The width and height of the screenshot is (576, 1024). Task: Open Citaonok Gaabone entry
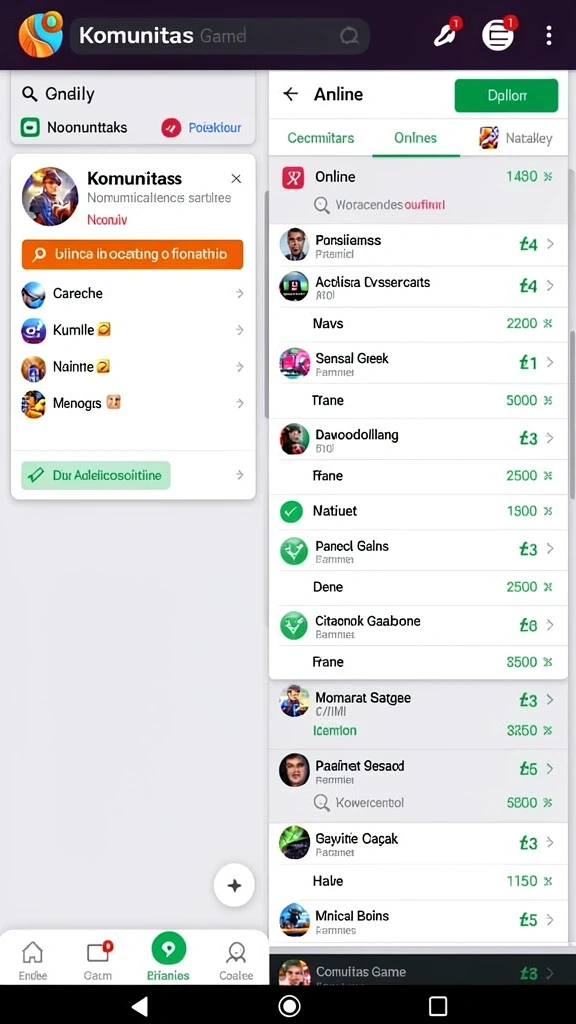pos(418,626)
